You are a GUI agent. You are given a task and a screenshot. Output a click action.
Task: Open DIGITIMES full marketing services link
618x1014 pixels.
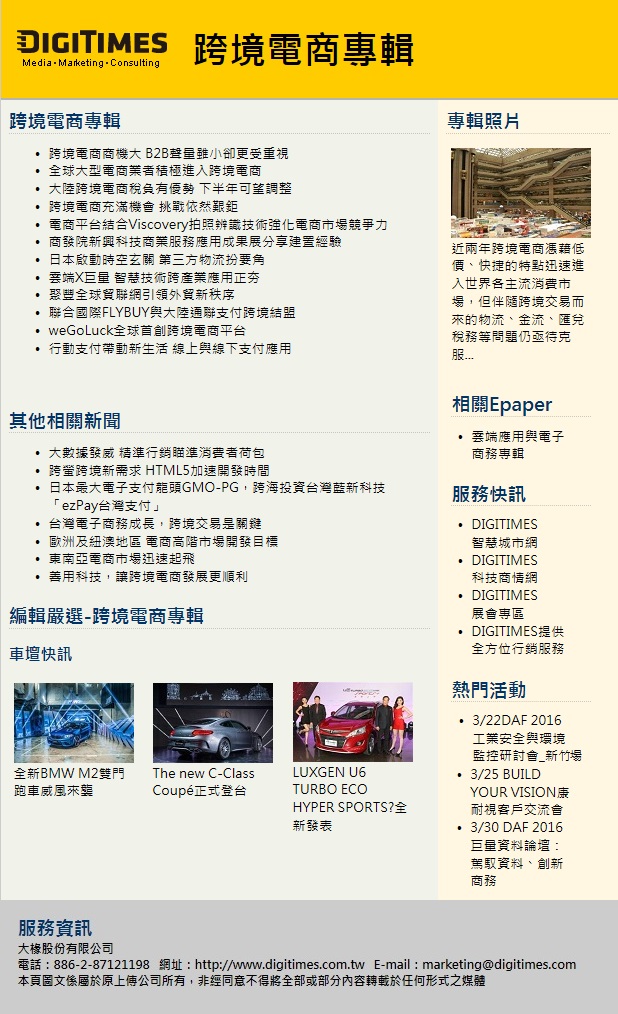[x=517, y=640]
